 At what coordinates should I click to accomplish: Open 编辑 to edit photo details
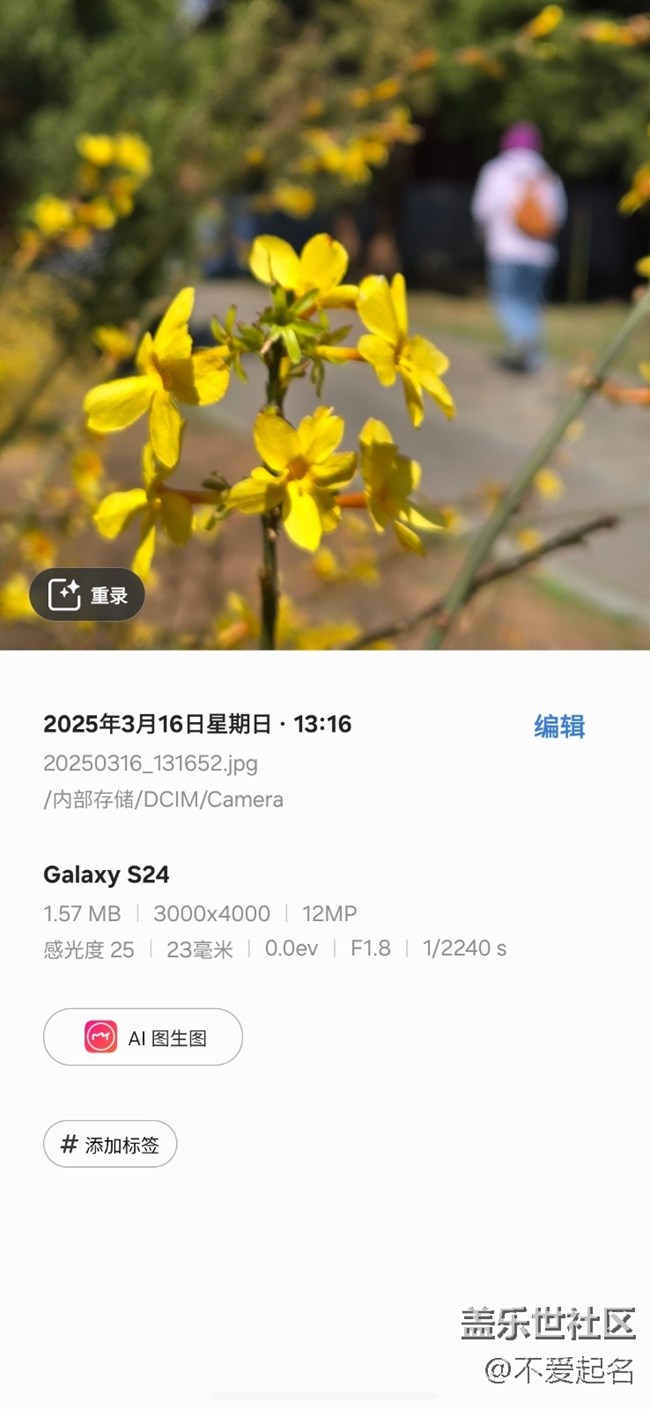click(559, 727)
